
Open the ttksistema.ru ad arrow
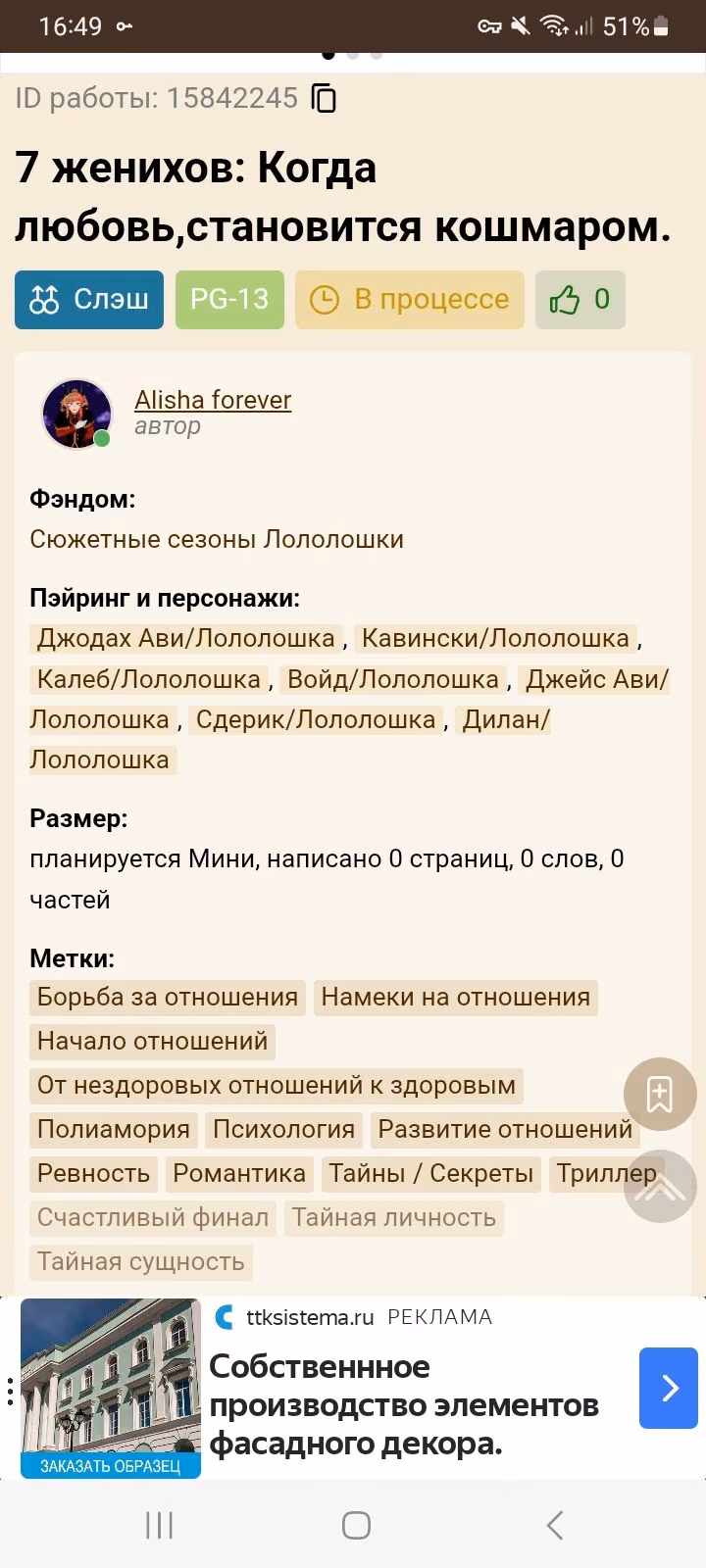click(x=669, y=1388)
